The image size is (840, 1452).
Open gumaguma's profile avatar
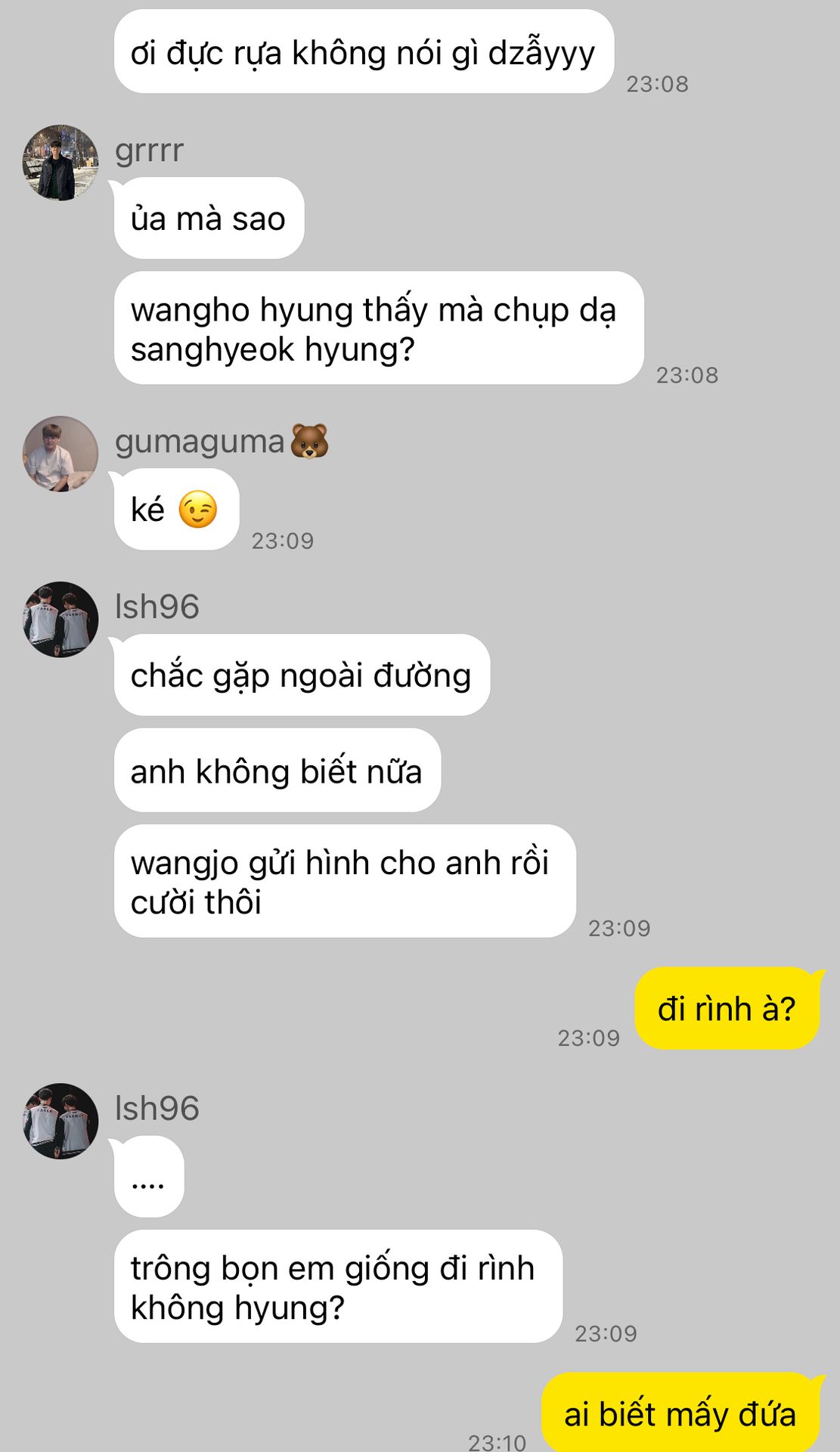click(60, 454)
